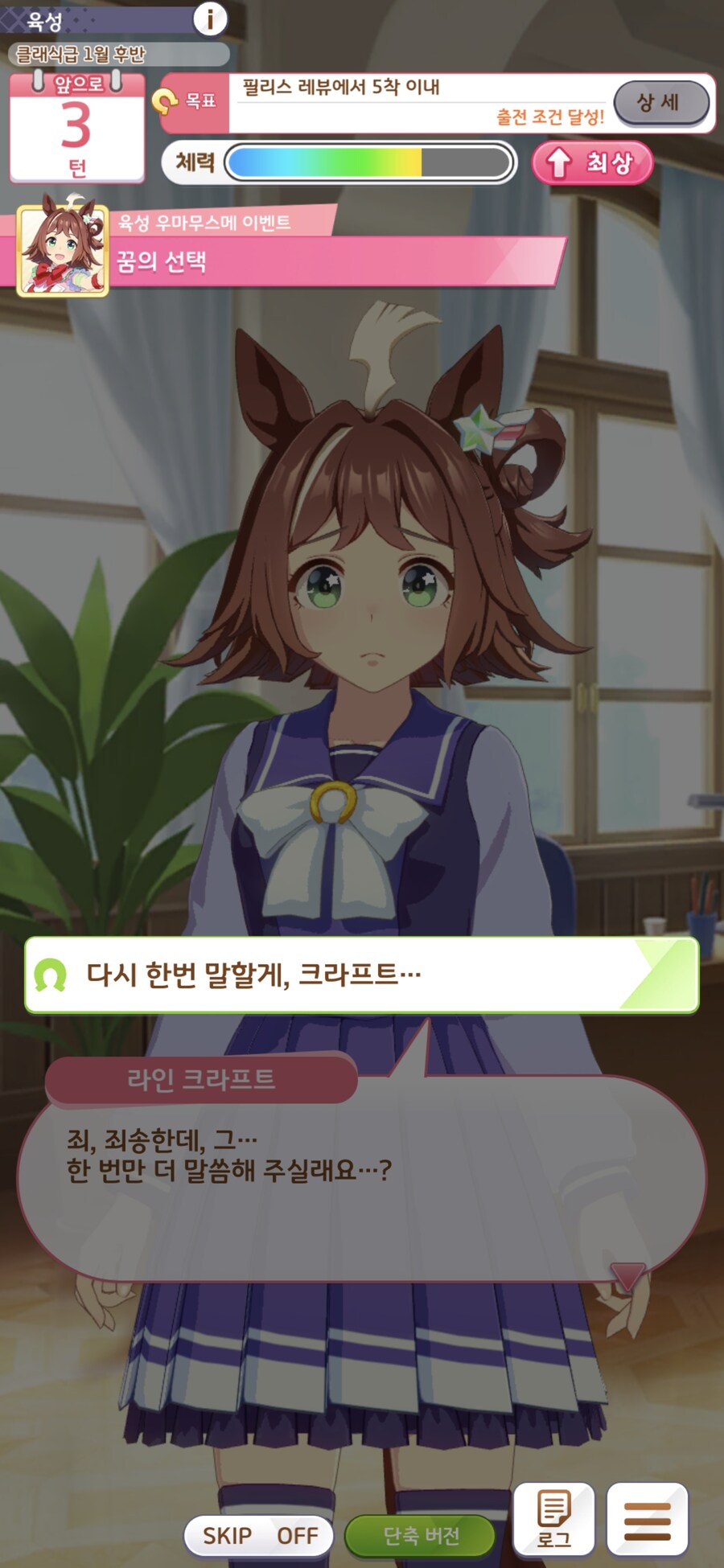
Task: Open the hamburger menu
Action: 647,1518
